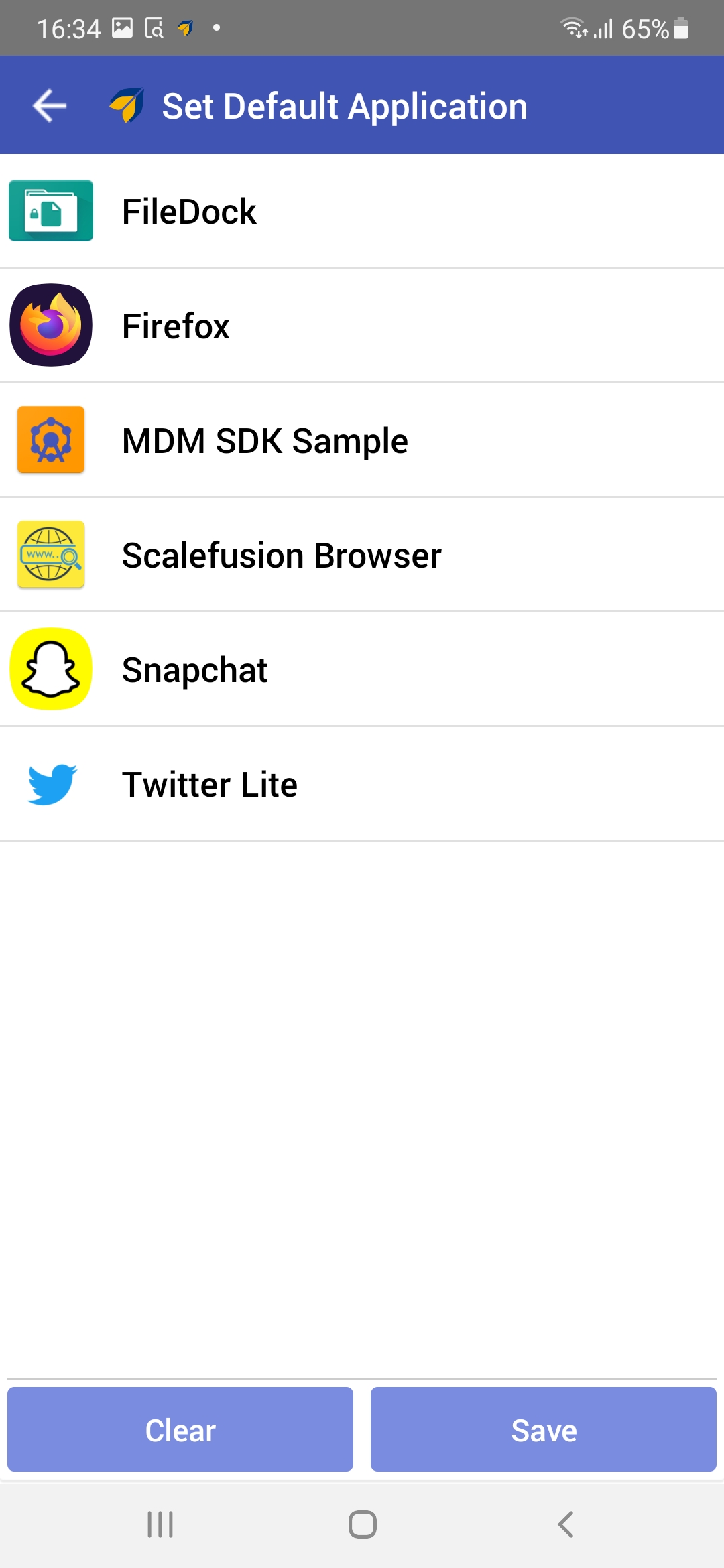Open recent apps from navigation bar

coord(160,1524)
